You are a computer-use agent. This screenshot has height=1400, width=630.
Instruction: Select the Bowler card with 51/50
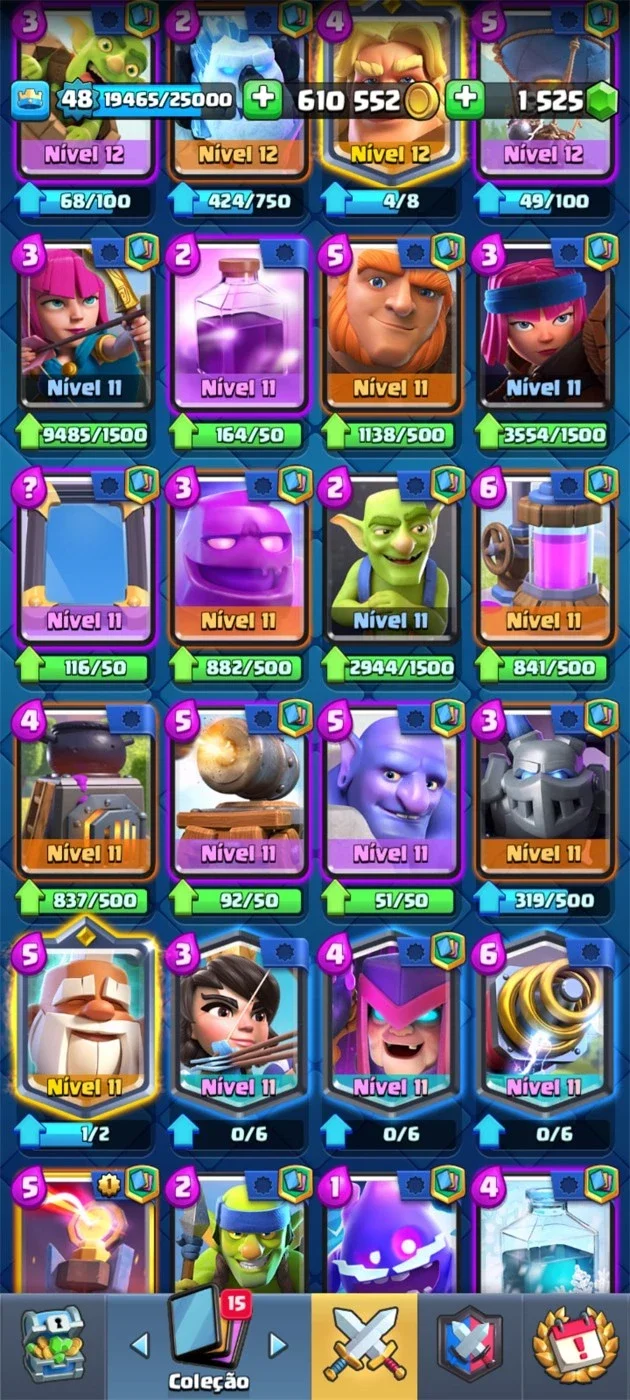[391, 793]
